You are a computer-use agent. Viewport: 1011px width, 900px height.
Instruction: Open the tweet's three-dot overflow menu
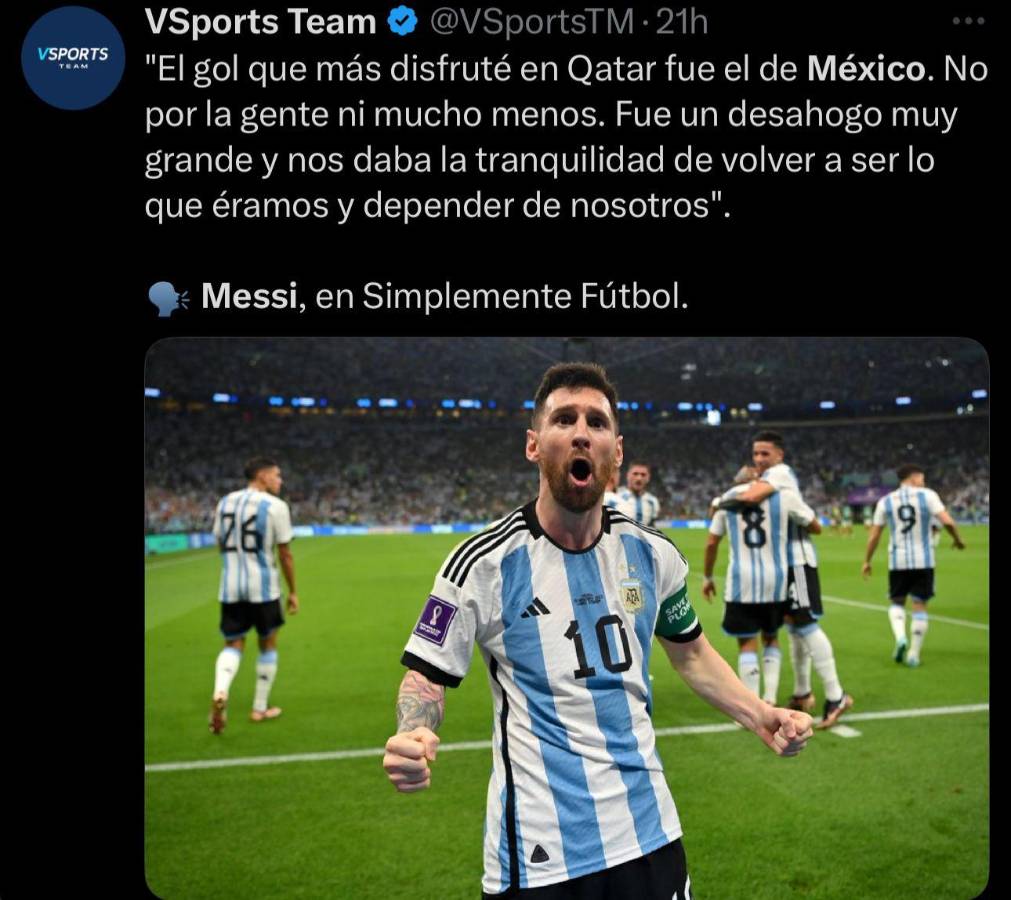coord(968,21)
